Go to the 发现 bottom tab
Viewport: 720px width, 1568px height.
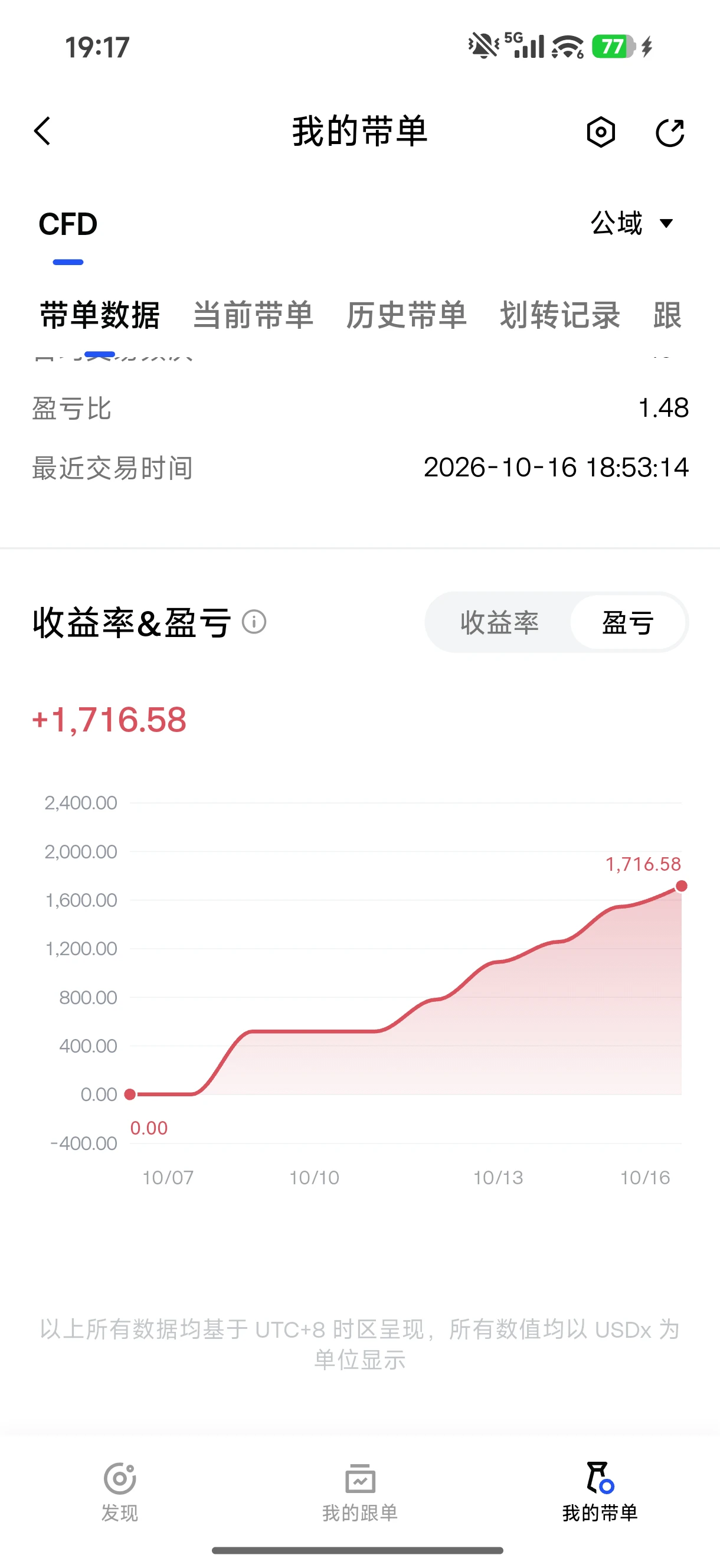coord(120,1491)
